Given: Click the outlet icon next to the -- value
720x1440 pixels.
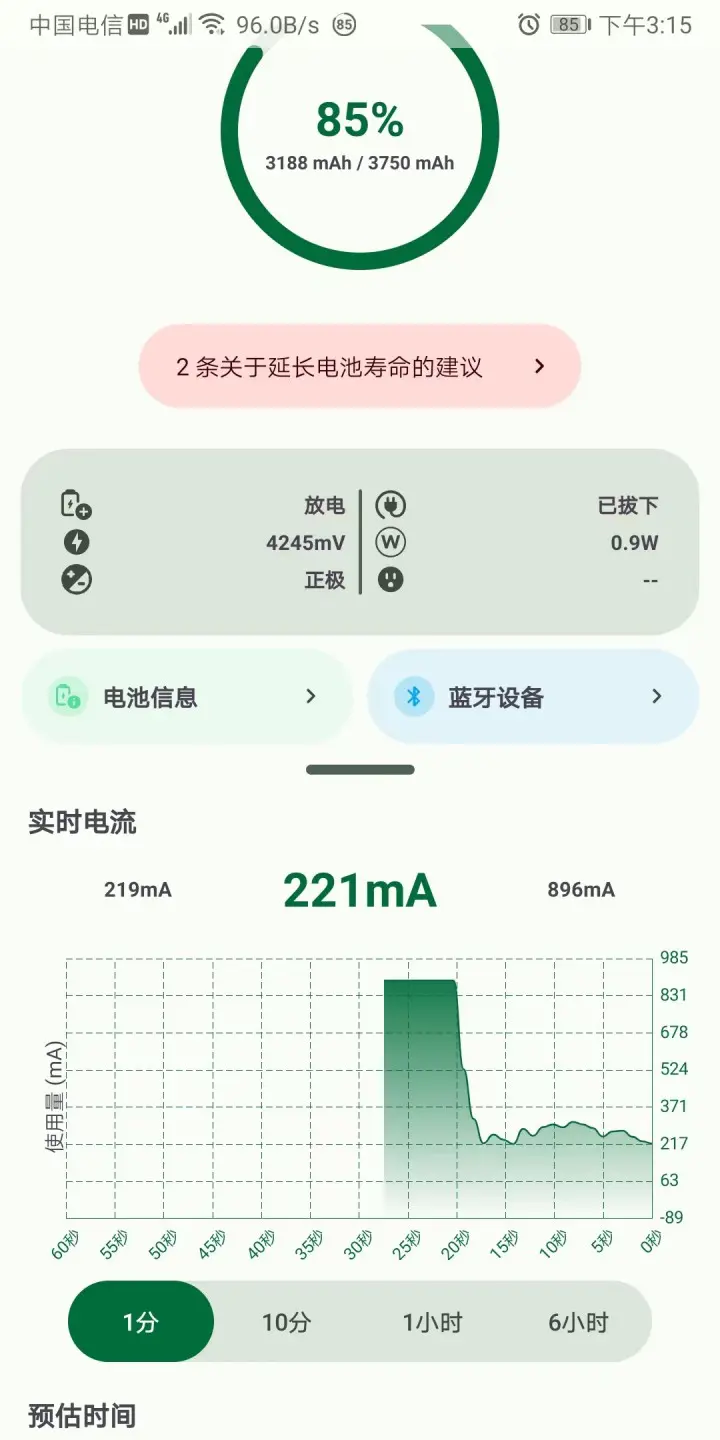Looking at the screenshot, I should pos(392,579).
